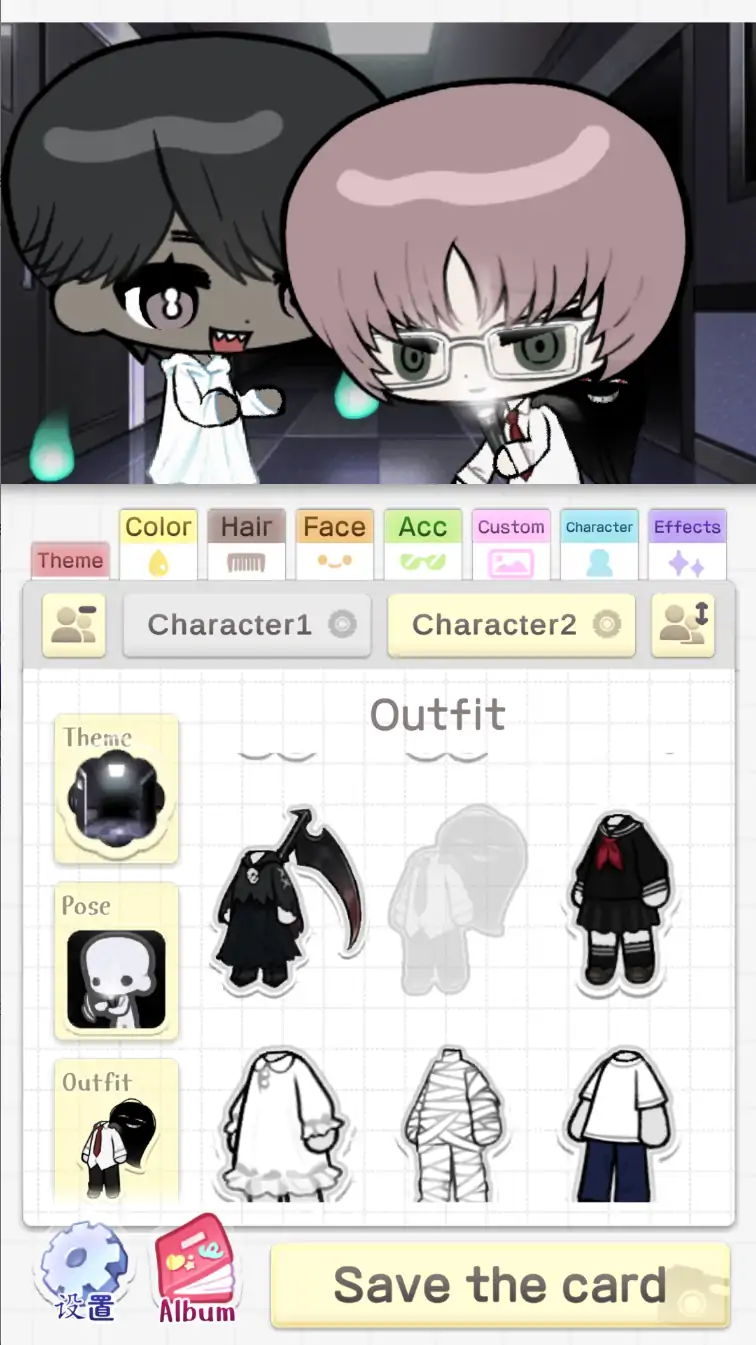Viewport: 756px width, 1345px height.
Task: Open the Hair tab
Action: point(246,544)
